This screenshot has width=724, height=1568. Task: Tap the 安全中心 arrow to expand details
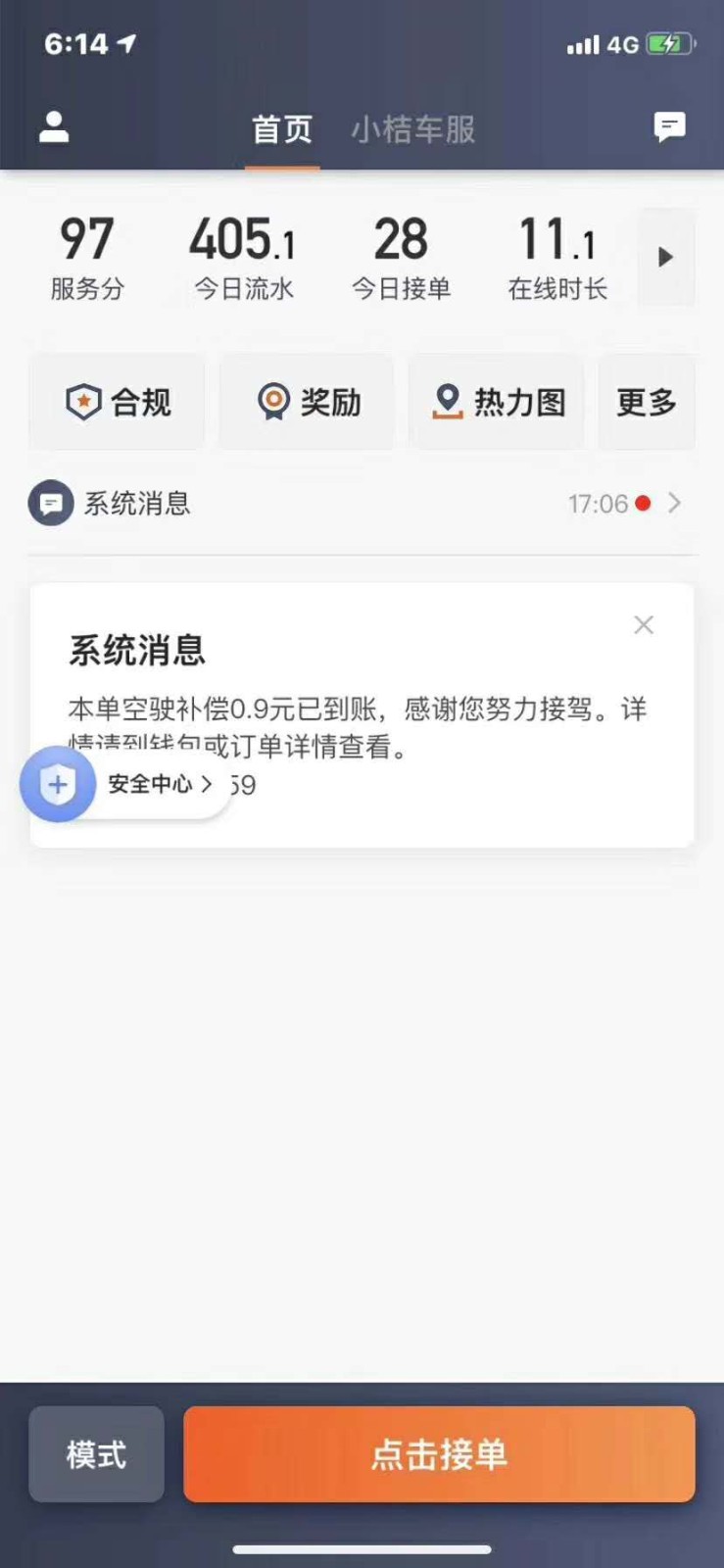tap(206, 784)
